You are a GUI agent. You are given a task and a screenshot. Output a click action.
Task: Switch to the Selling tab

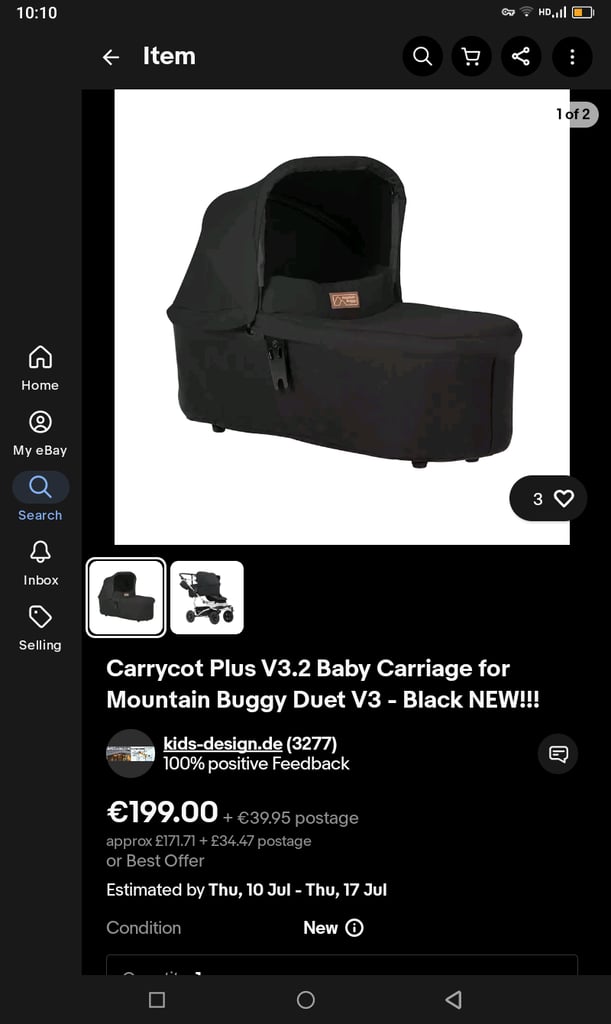point(40,628)
